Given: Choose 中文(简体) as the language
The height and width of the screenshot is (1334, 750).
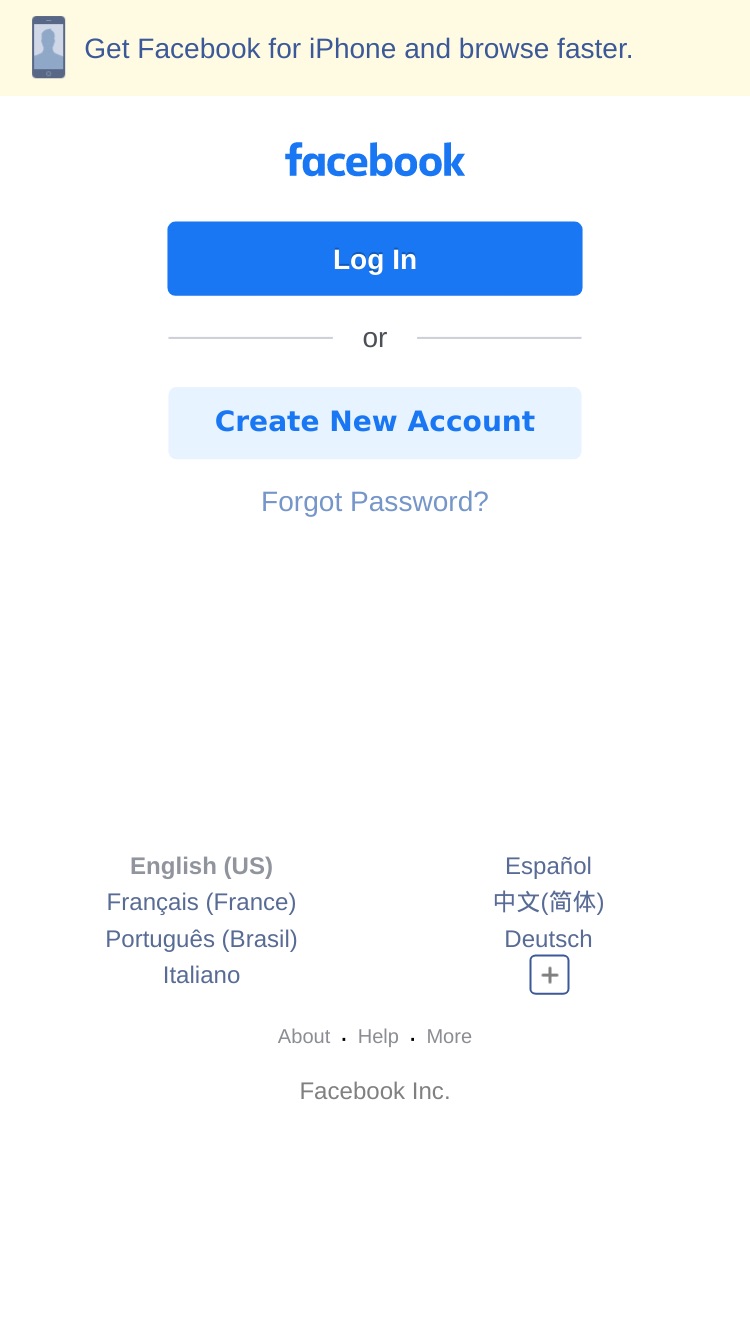Looking at the screenshot, I should 548,902.
